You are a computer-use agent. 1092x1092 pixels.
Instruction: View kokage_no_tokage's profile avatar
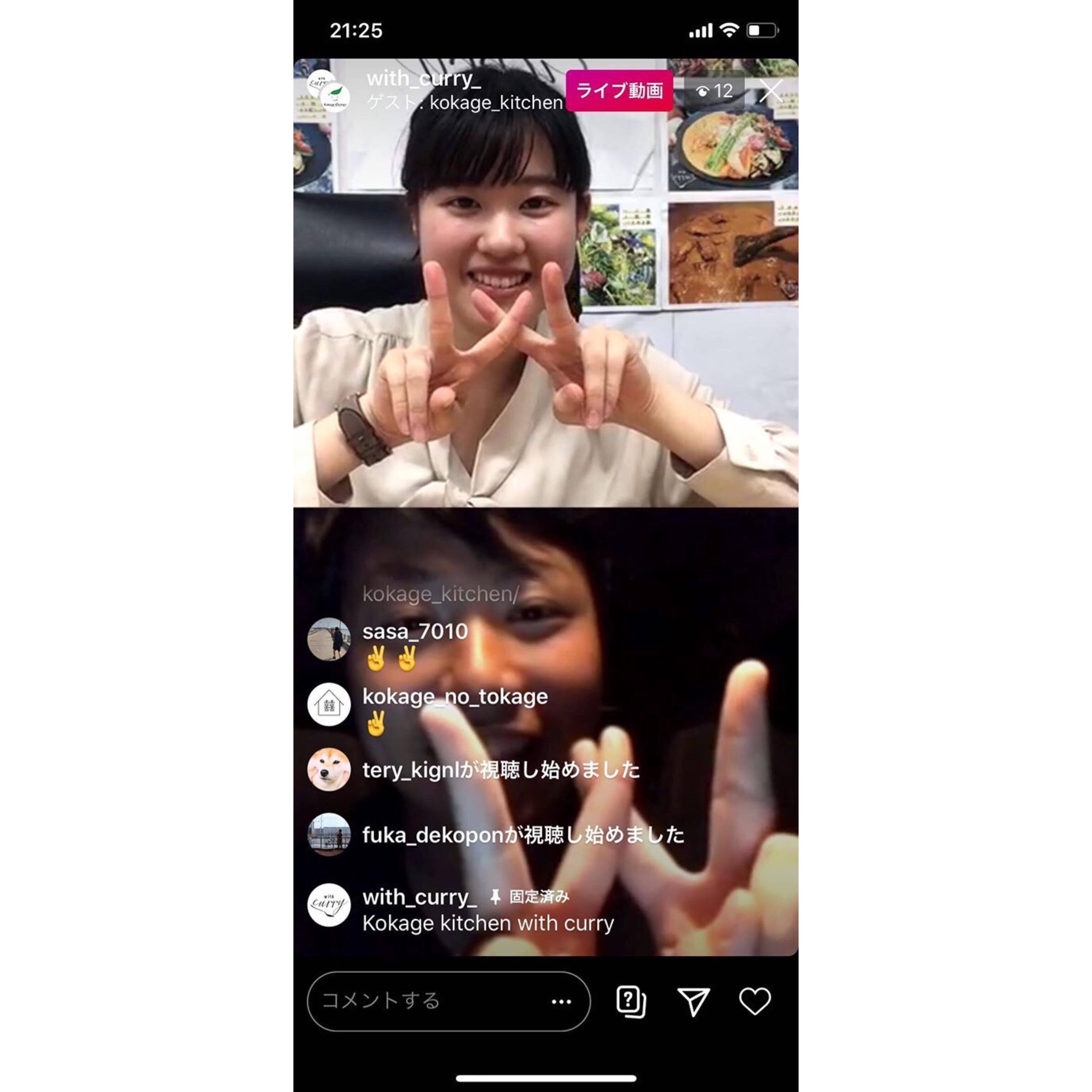(x=328, y=704)
